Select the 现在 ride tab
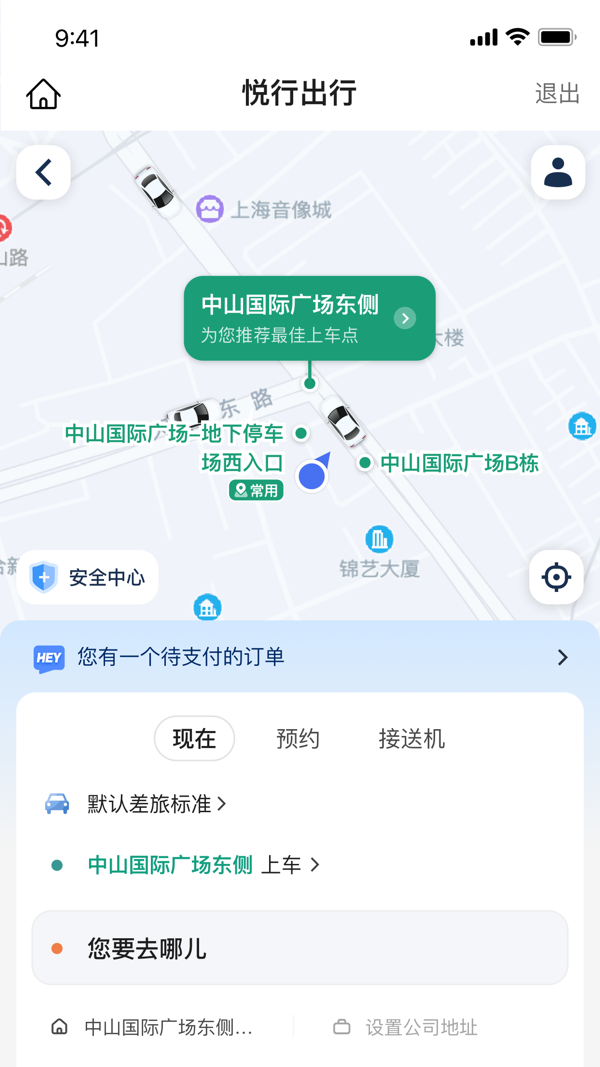600x1067 pixels. point(194,739)
